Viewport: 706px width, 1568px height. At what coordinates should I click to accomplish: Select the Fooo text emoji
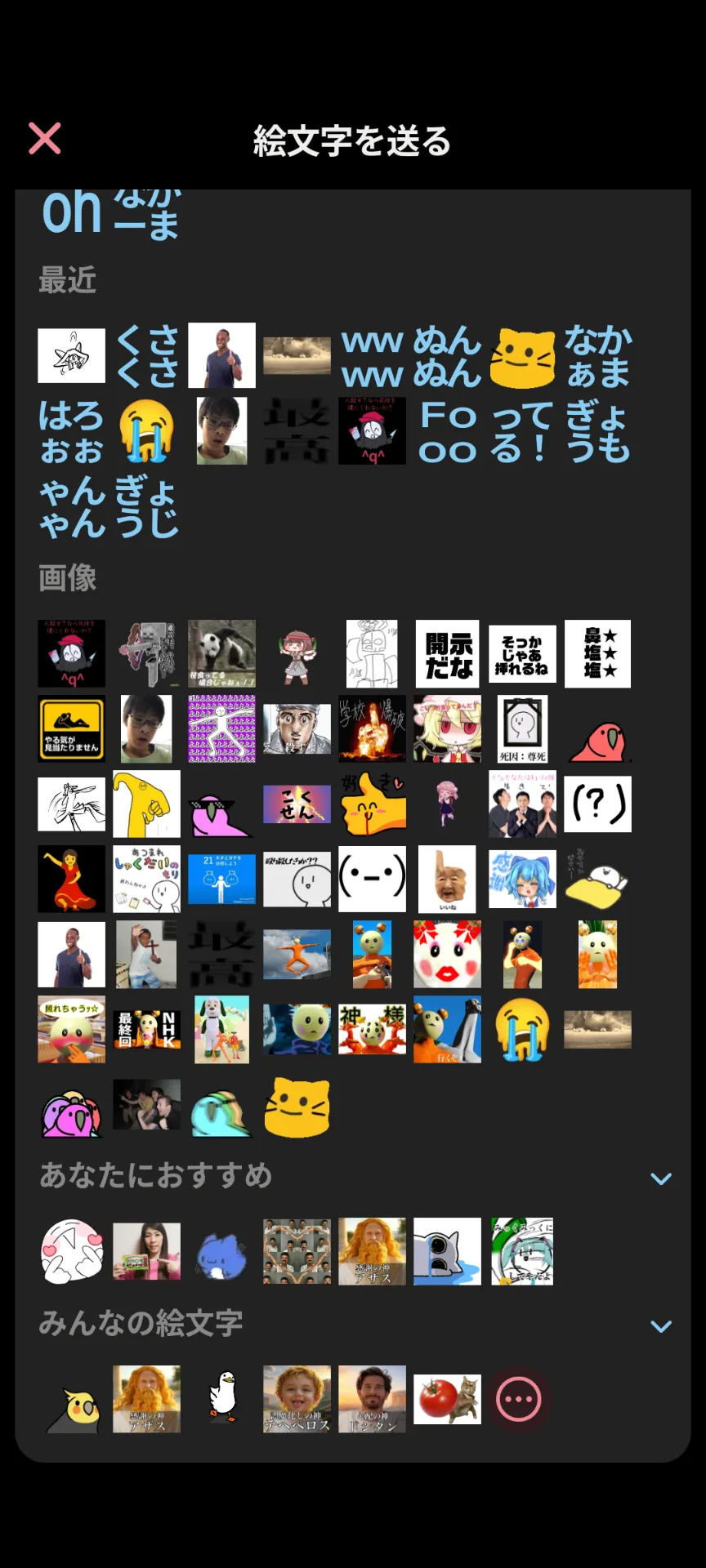click(447, 431)
